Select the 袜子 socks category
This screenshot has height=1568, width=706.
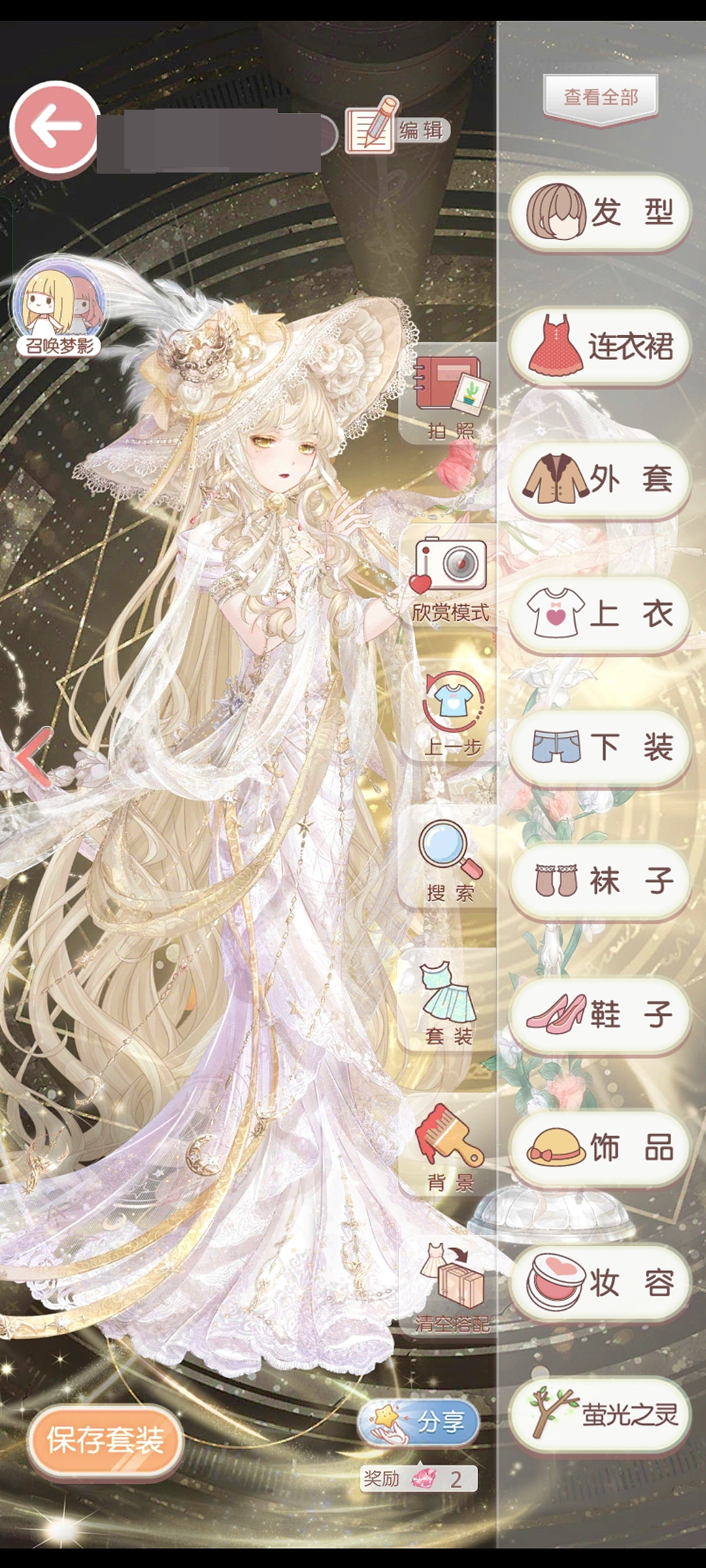(x=599, y=880)
